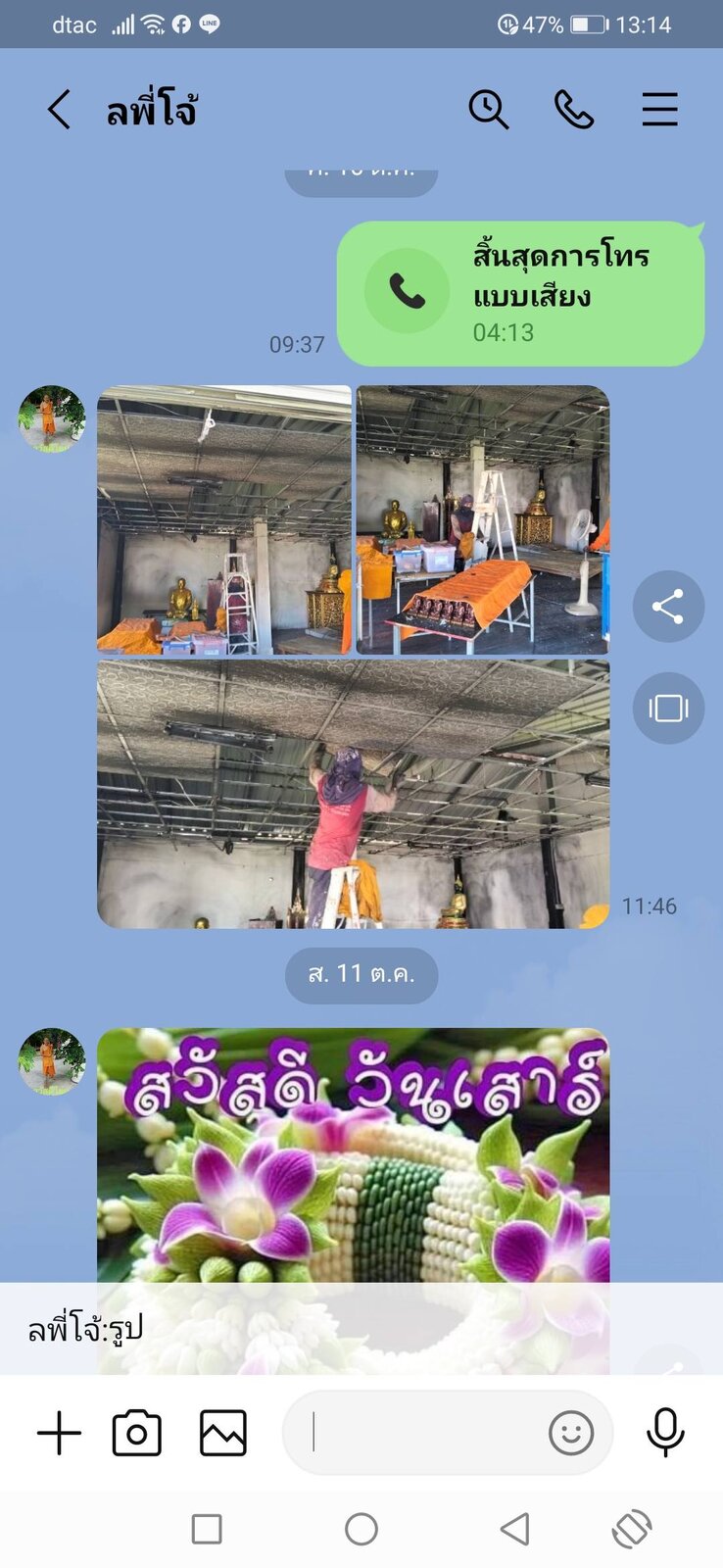The width and height of the screenshot is (723, 1568).
Task: Launch the camera to take a photo
Action: [x=137, y=1434]
